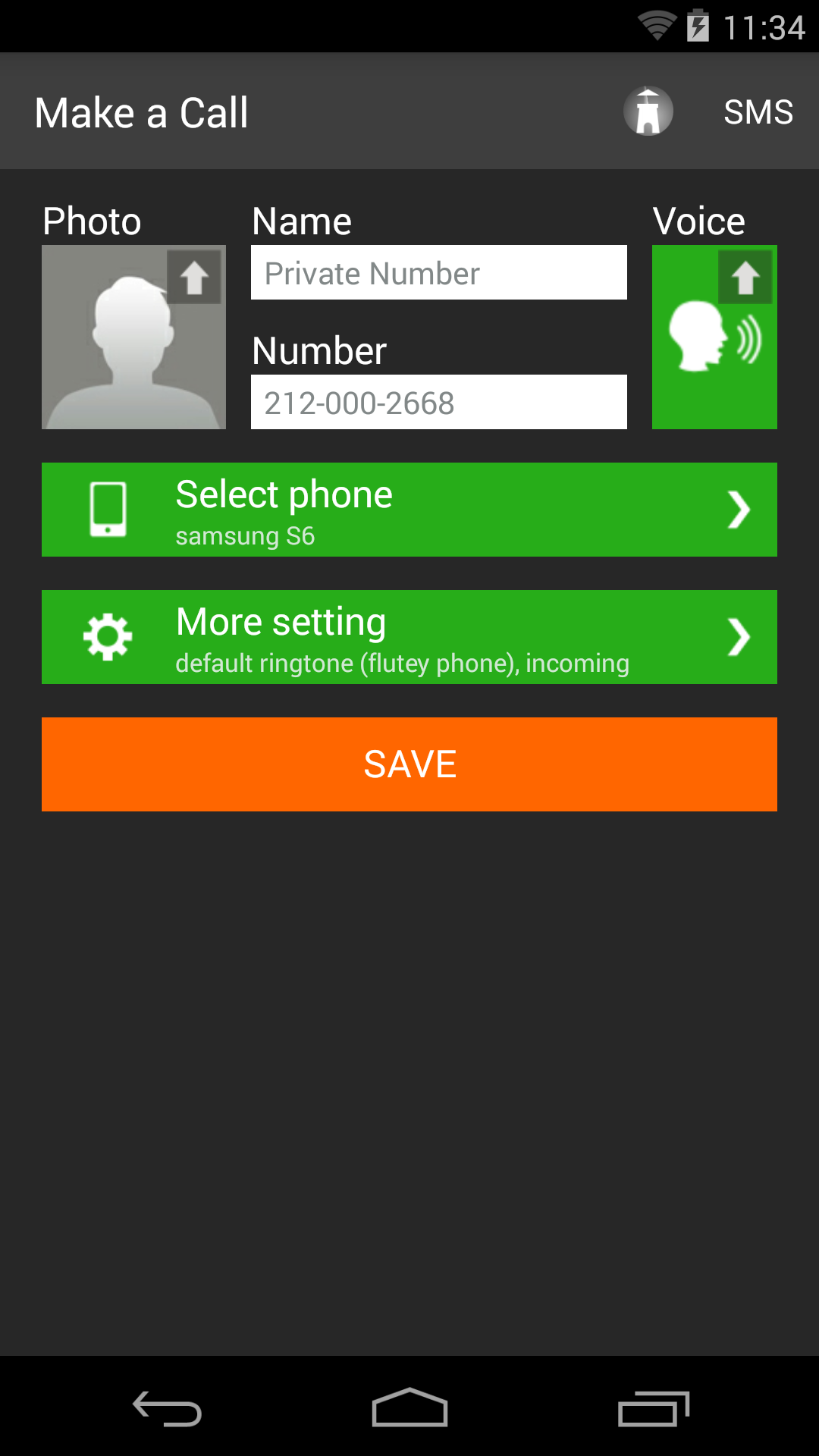Tap the Name field showing Private Number

click(438, 273)
